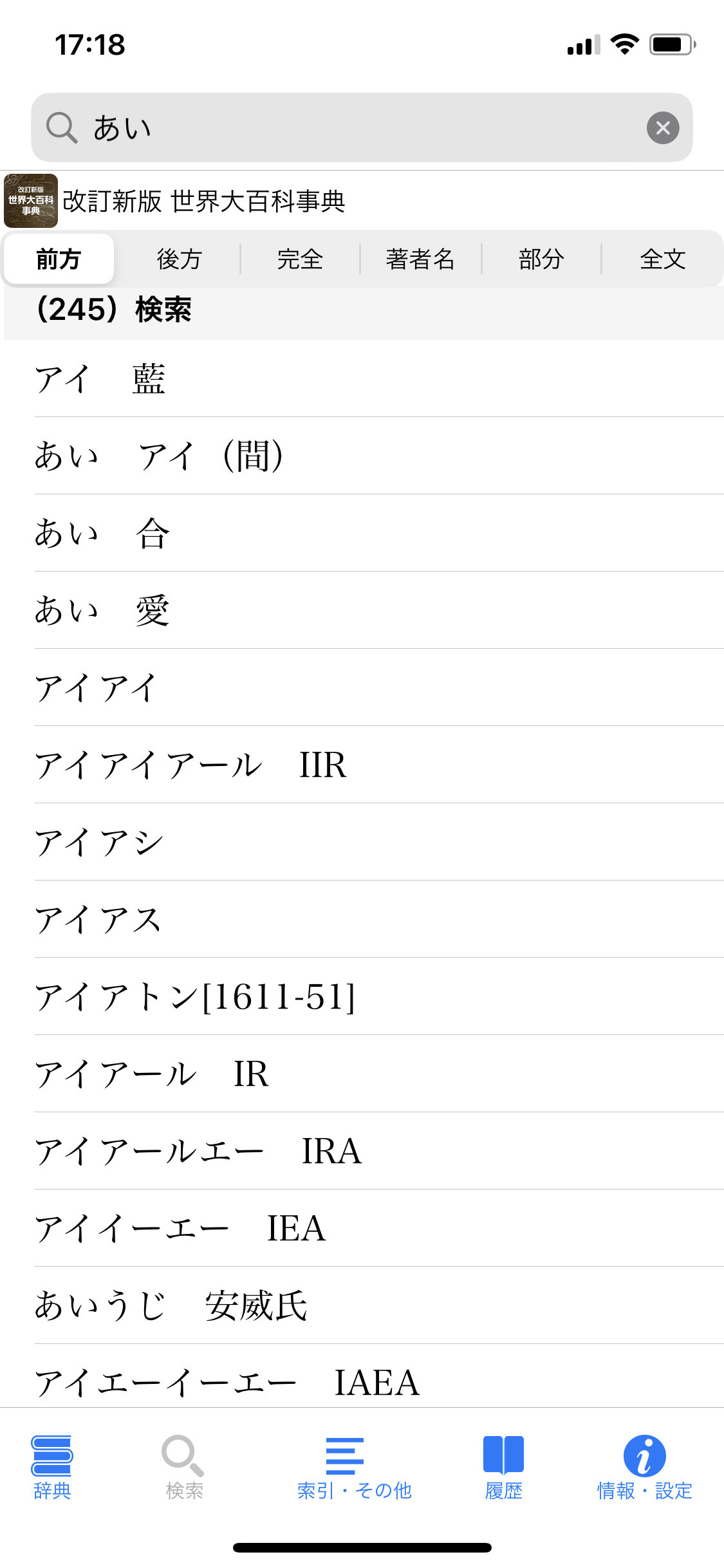Switch to the 履歴 tab

tap(503, 1468)
